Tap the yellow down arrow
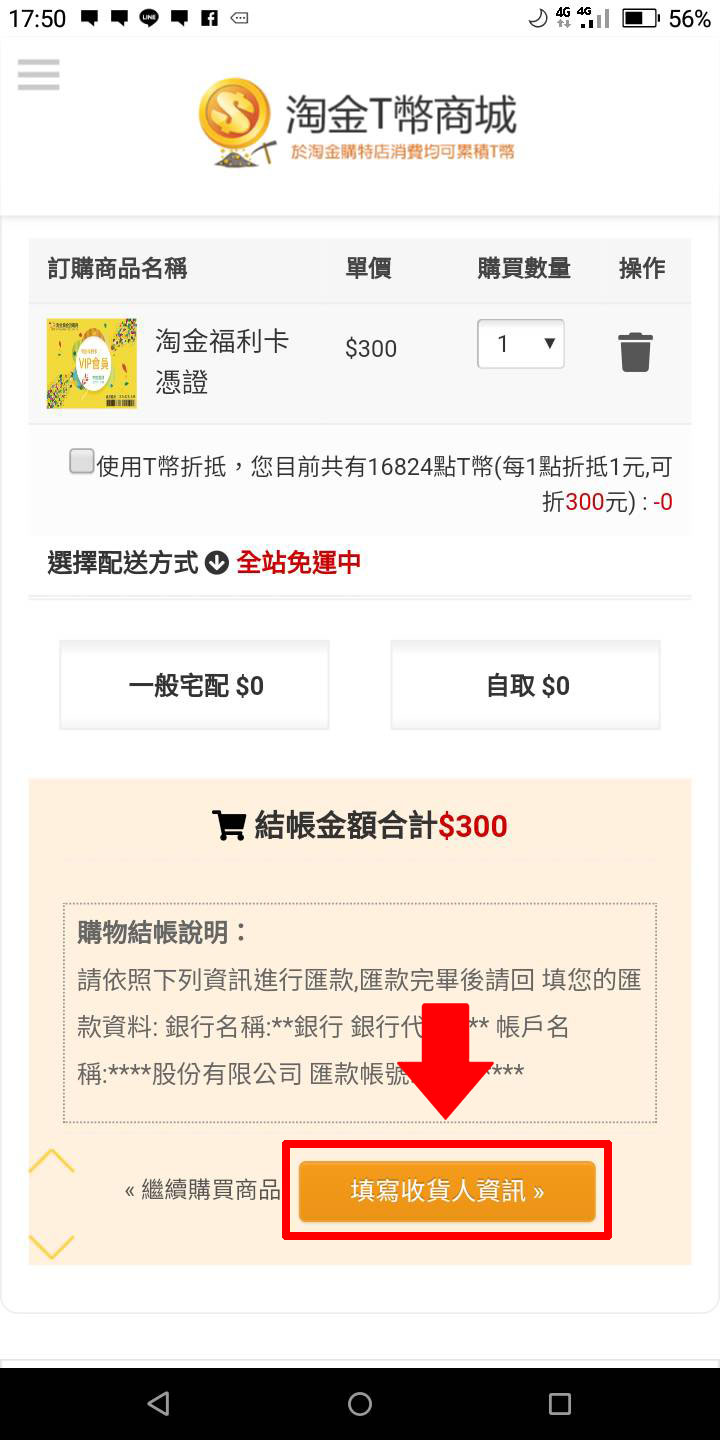Viewport: 720px width, 1440px height. pos(52,1246)
